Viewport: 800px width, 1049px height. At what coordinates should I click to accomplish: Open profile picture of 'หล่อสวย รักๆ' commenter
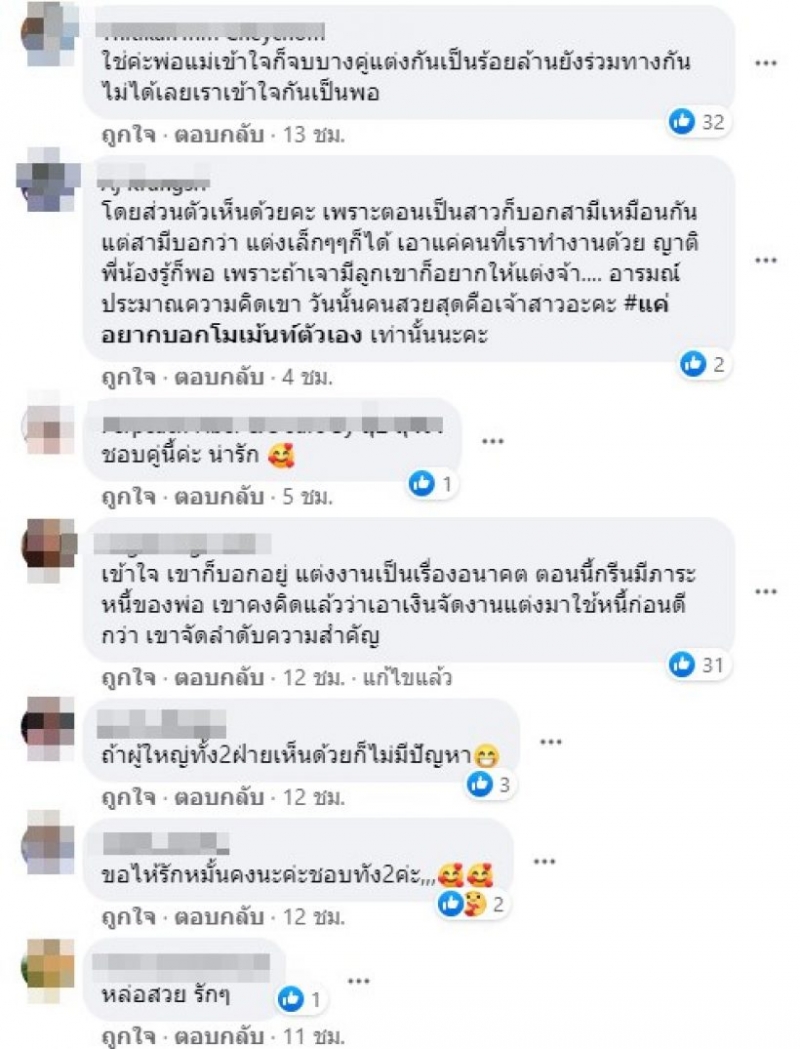[x=48, y=967]
